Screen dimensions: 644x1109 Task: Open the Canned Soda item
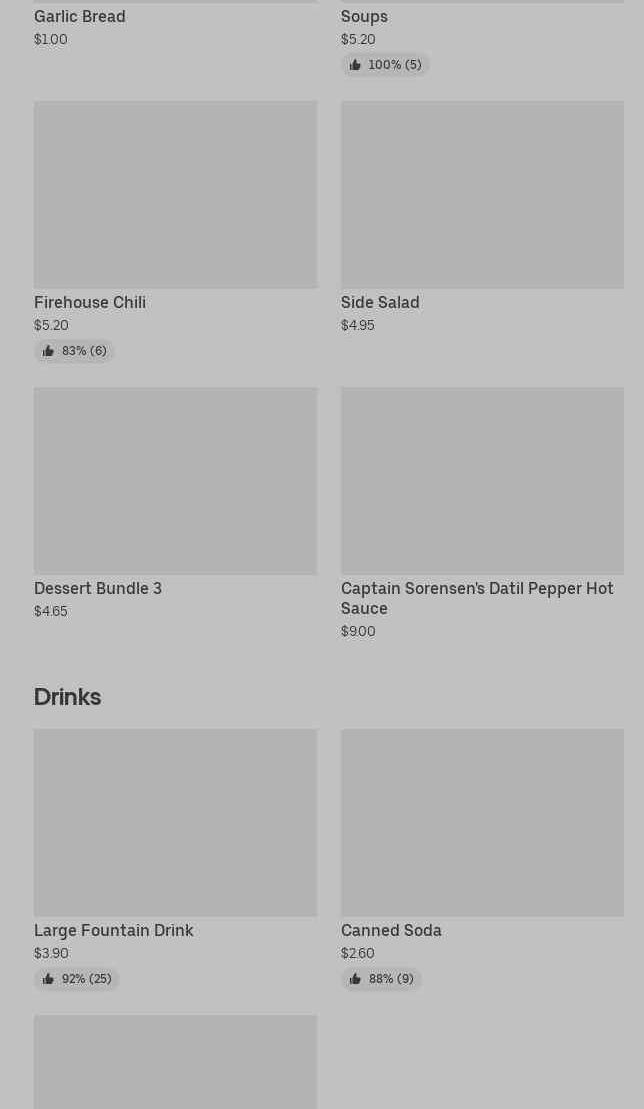482,823
